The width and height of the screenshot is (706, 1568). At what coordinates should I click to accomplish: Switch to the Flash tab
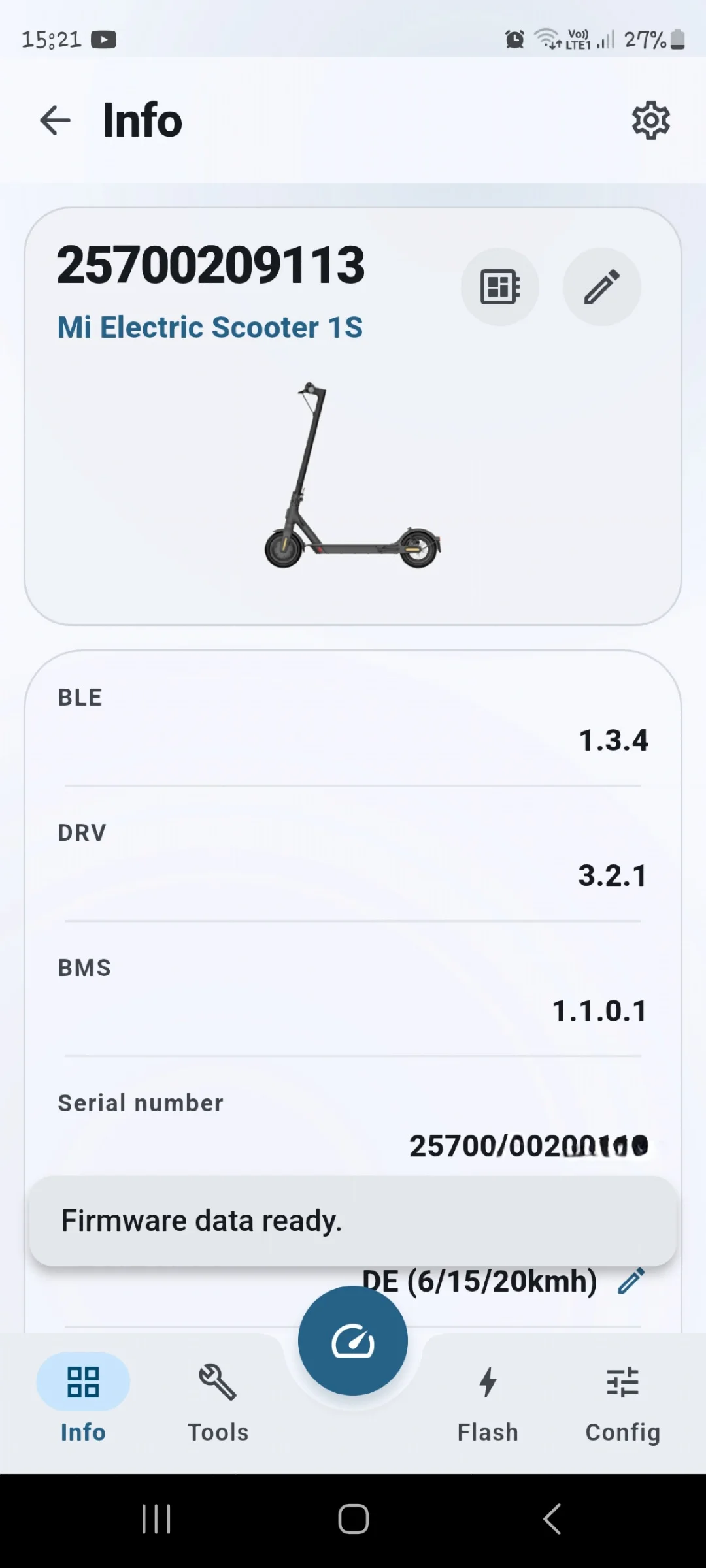coord(488,1403)
